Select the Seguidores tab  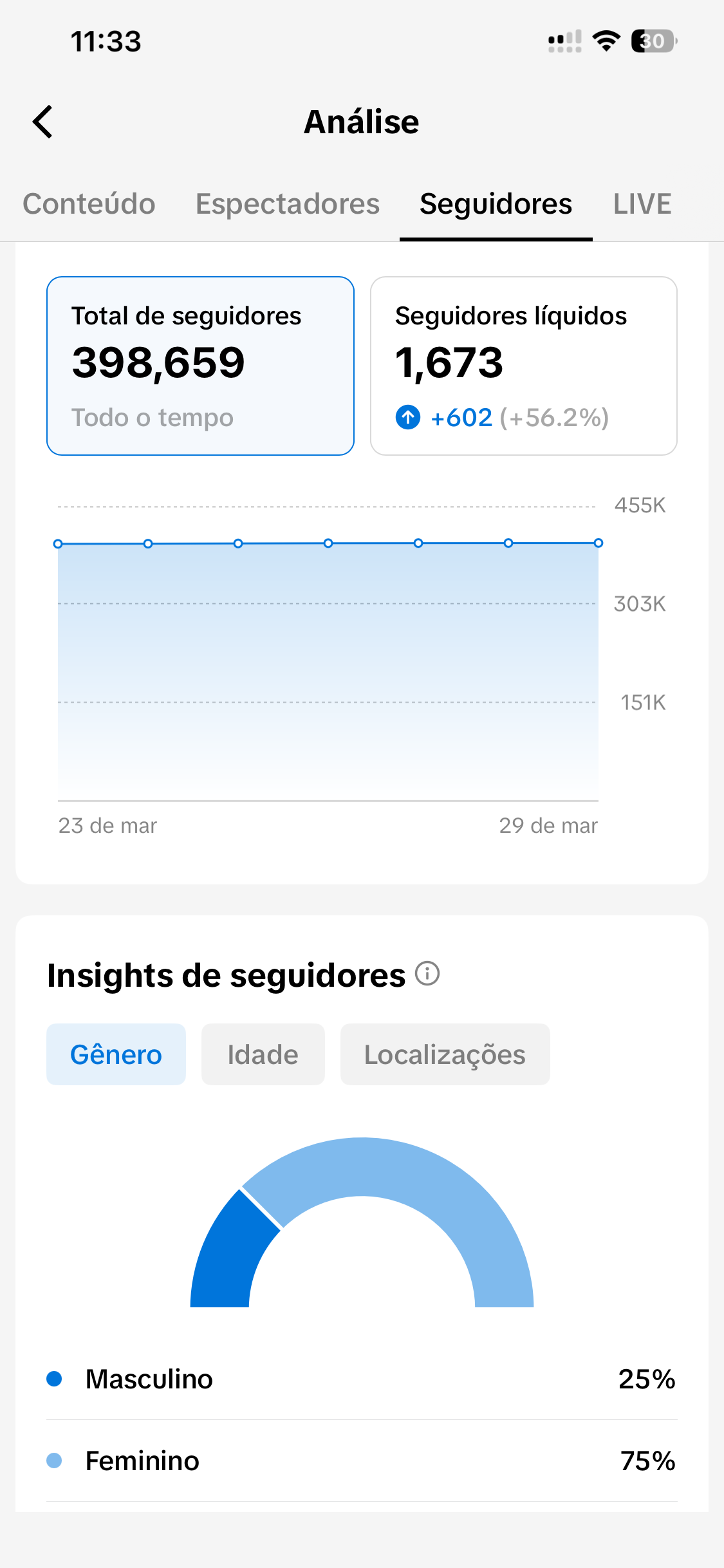click(x=496, y=204)
